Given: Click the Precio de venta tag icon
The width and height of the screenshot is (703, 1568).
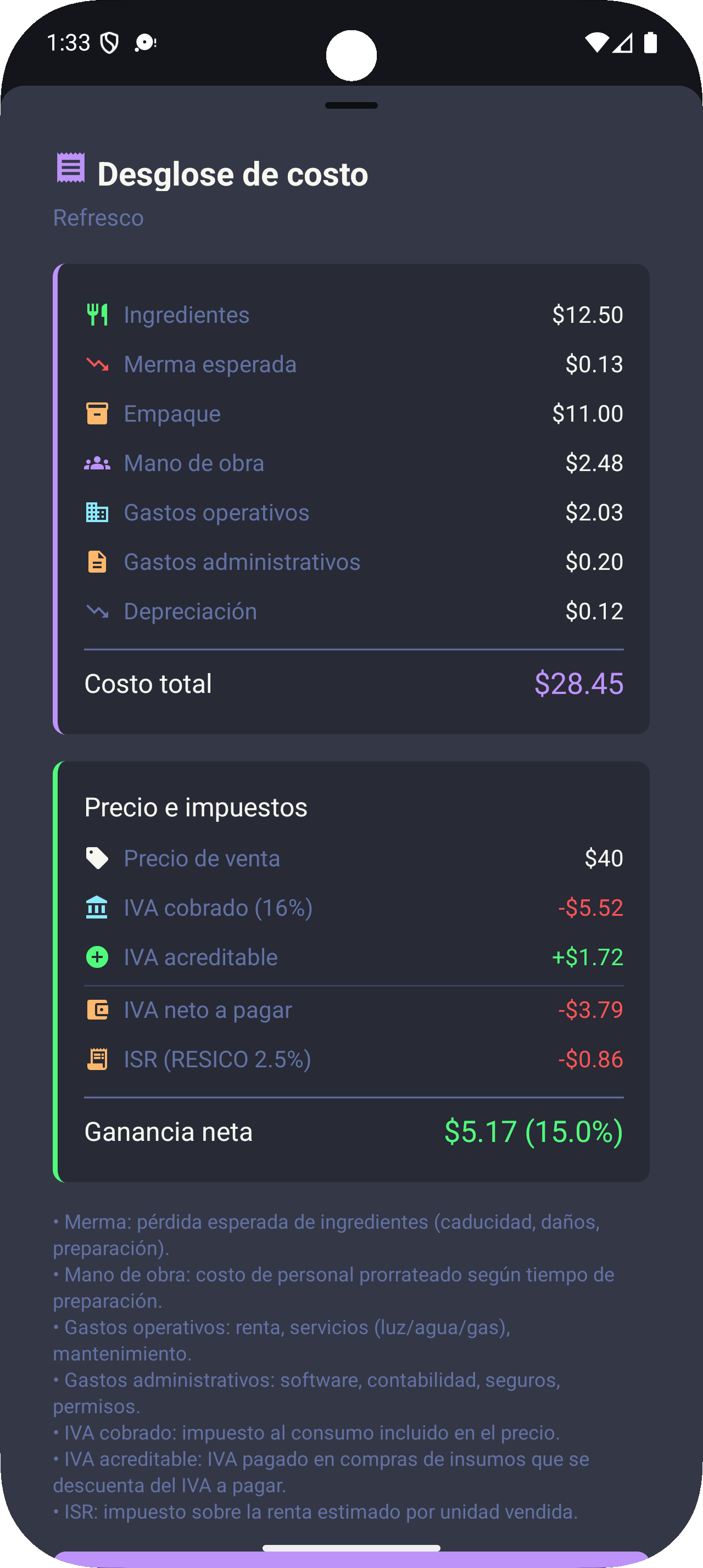Looking at the screenshot, I should [97, 858].
